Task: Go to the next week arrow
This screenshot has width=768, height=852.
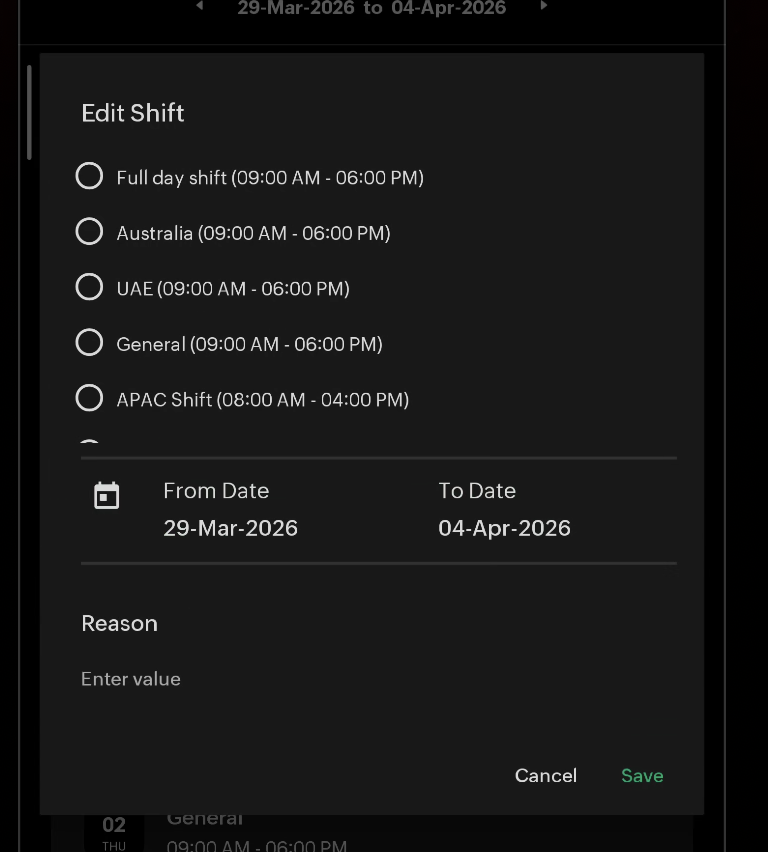Action: 544,7
